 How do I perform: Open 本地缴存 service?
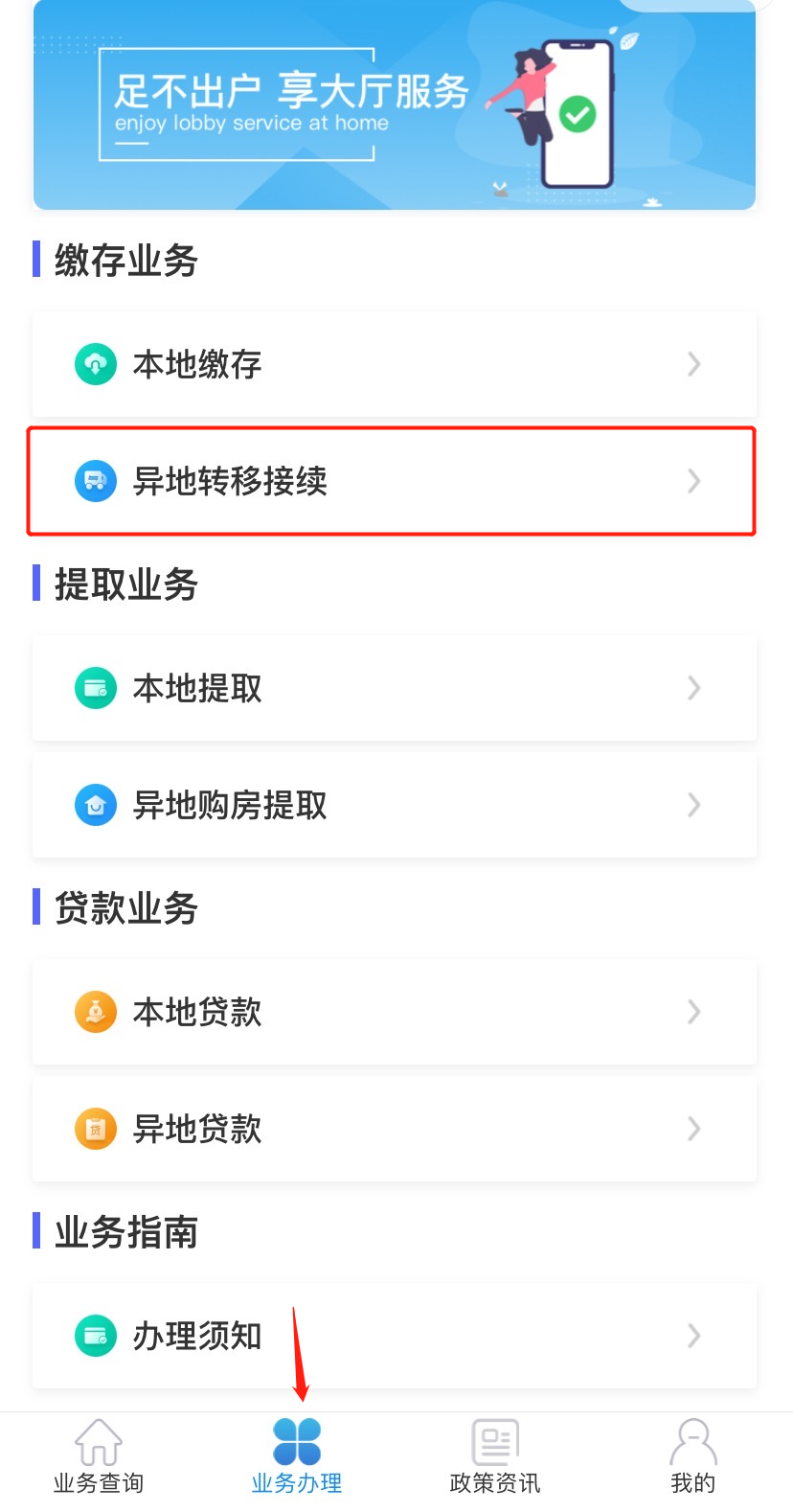394,364
